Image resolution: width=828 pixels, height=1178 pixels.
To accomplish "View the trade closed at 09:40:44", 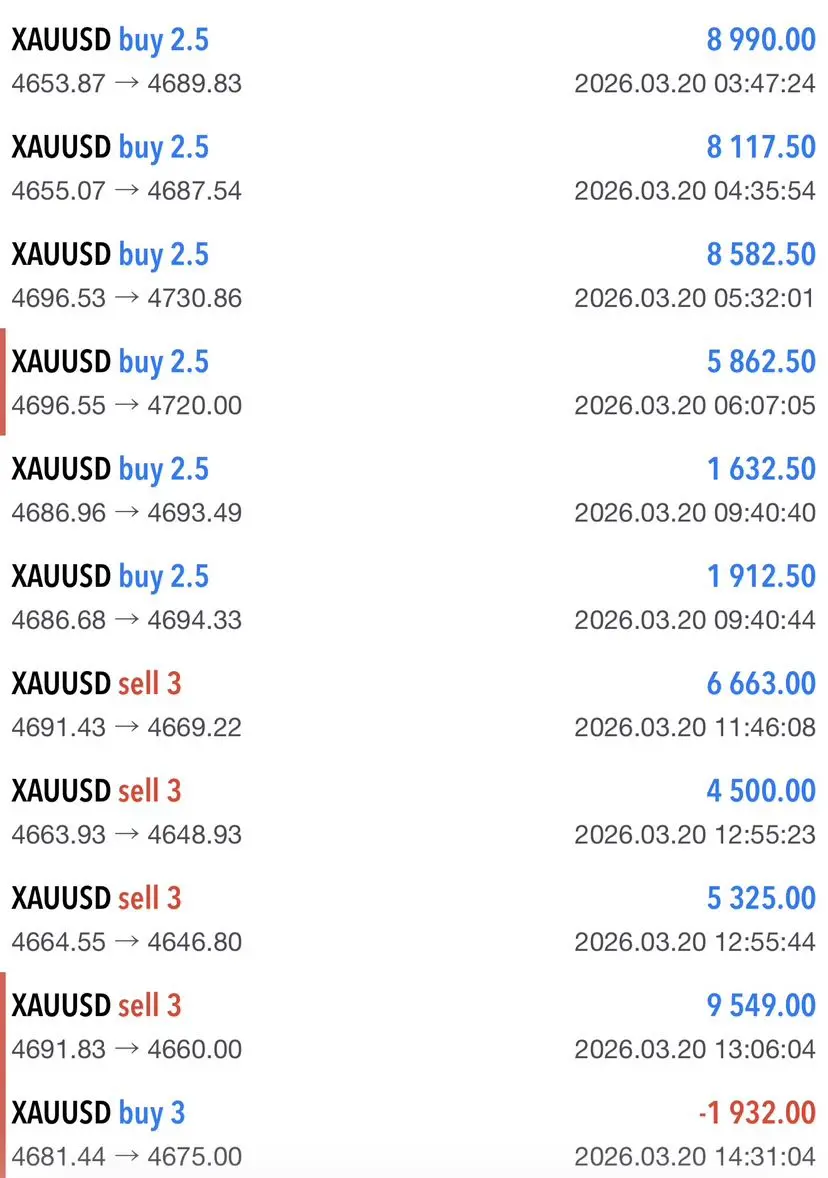I will pyautogui.click(x=414, y=598).
